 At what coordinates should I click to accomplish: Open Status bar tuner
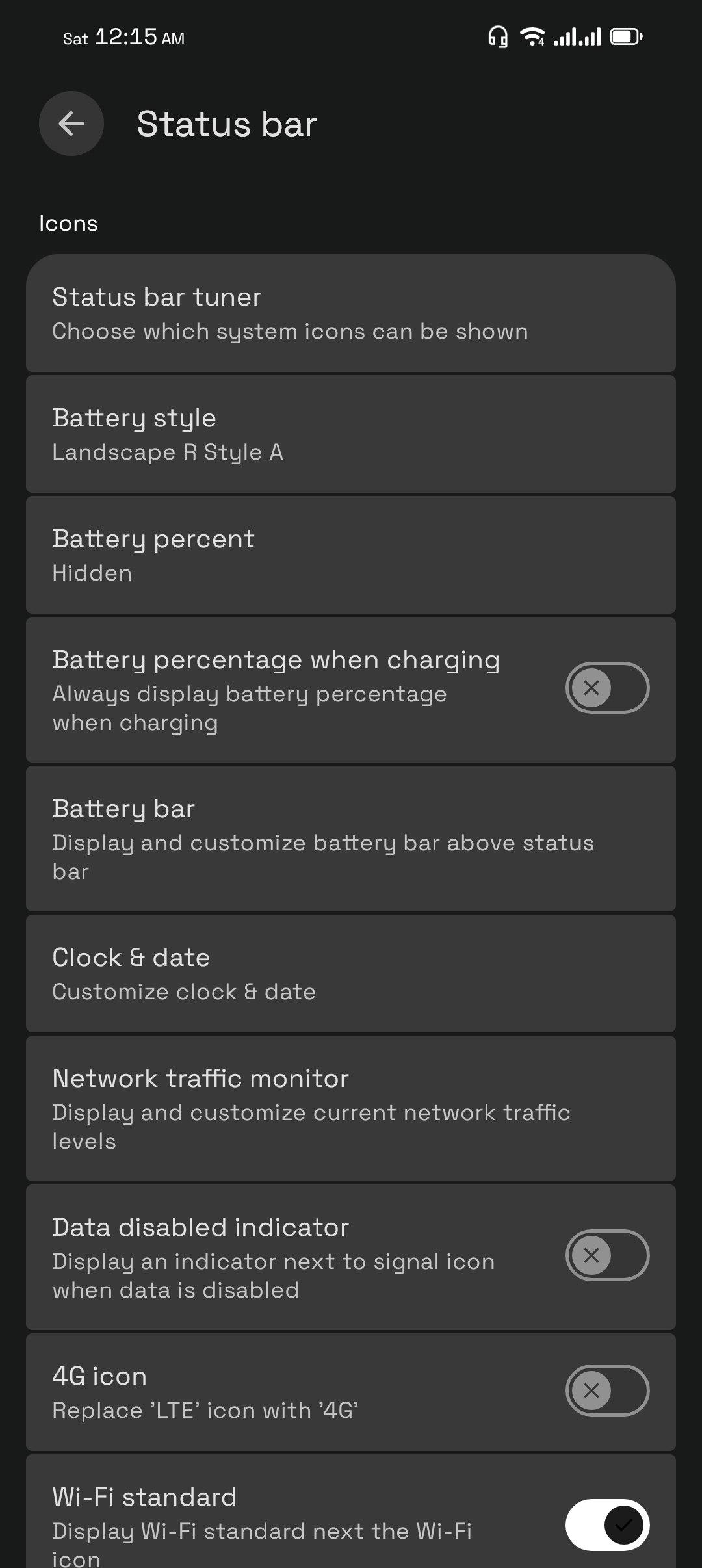[351, 313]
